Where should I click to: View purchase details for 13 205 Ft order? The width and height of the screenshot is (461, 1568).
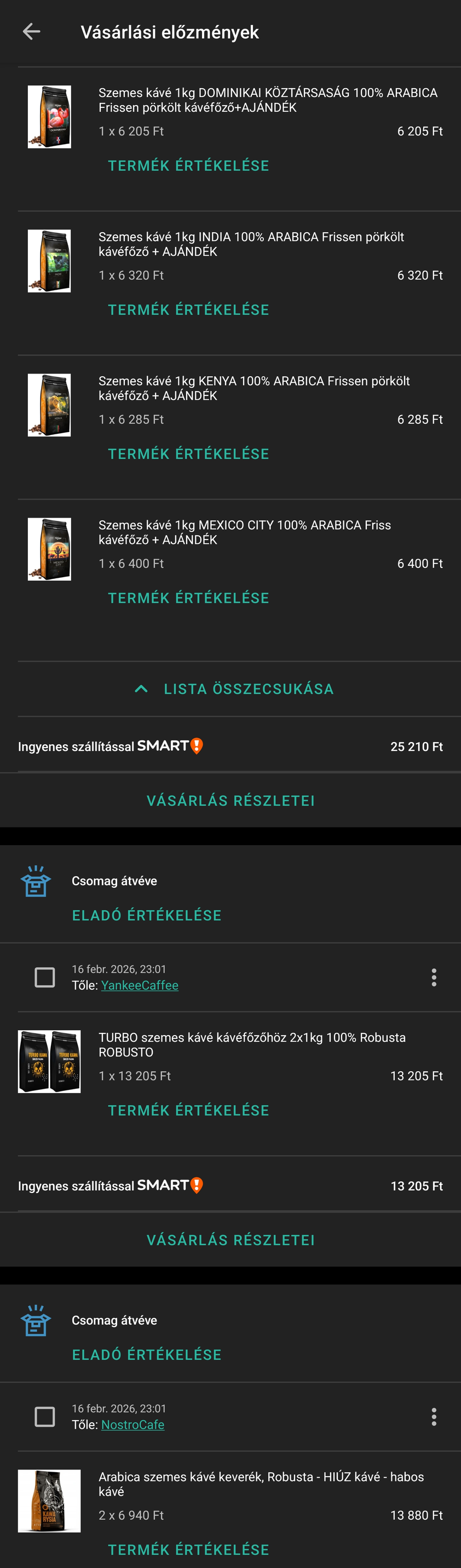231,1240
